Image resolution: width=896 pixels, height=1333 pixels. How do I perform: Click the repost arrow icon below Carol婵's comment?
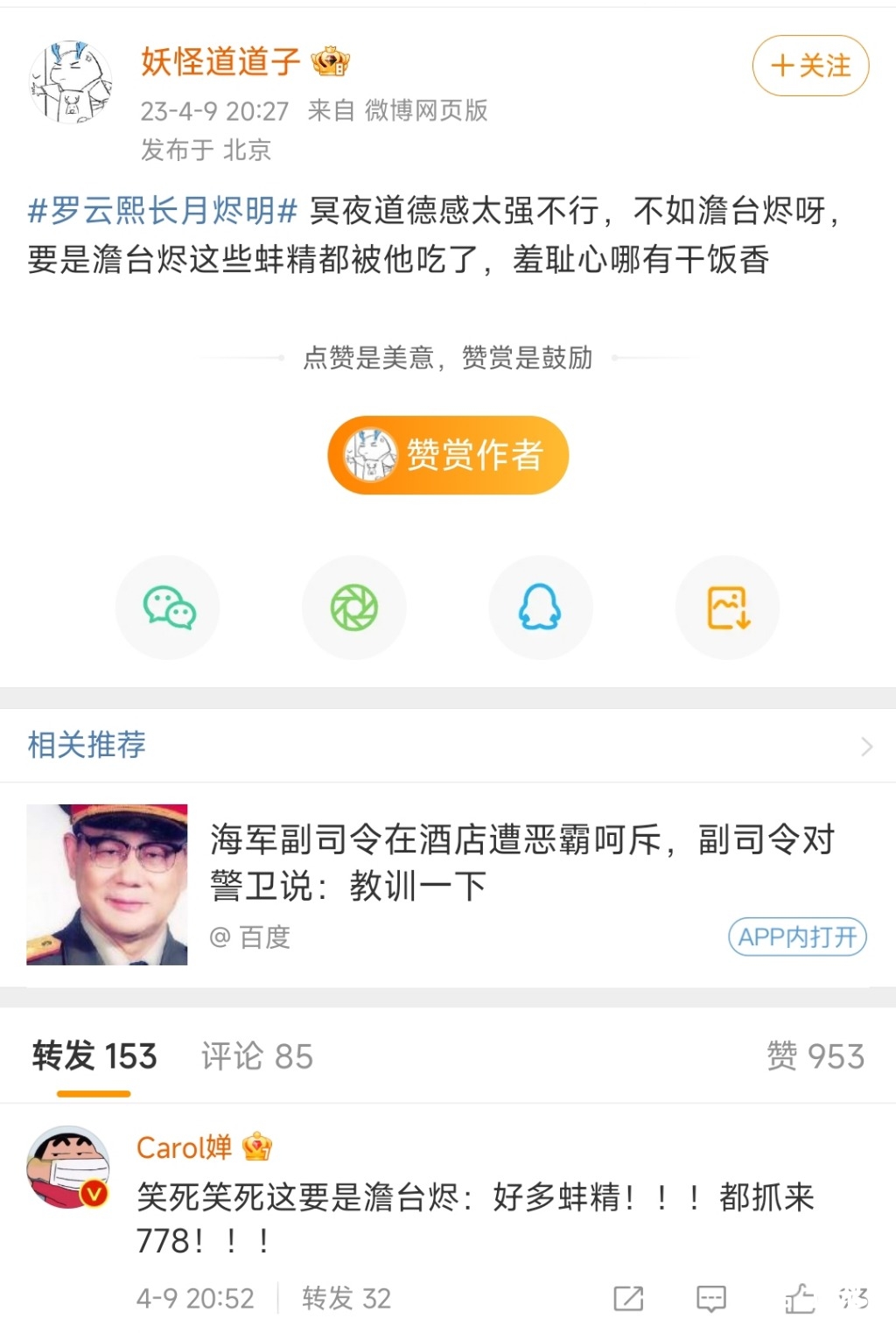point(626,1298)
